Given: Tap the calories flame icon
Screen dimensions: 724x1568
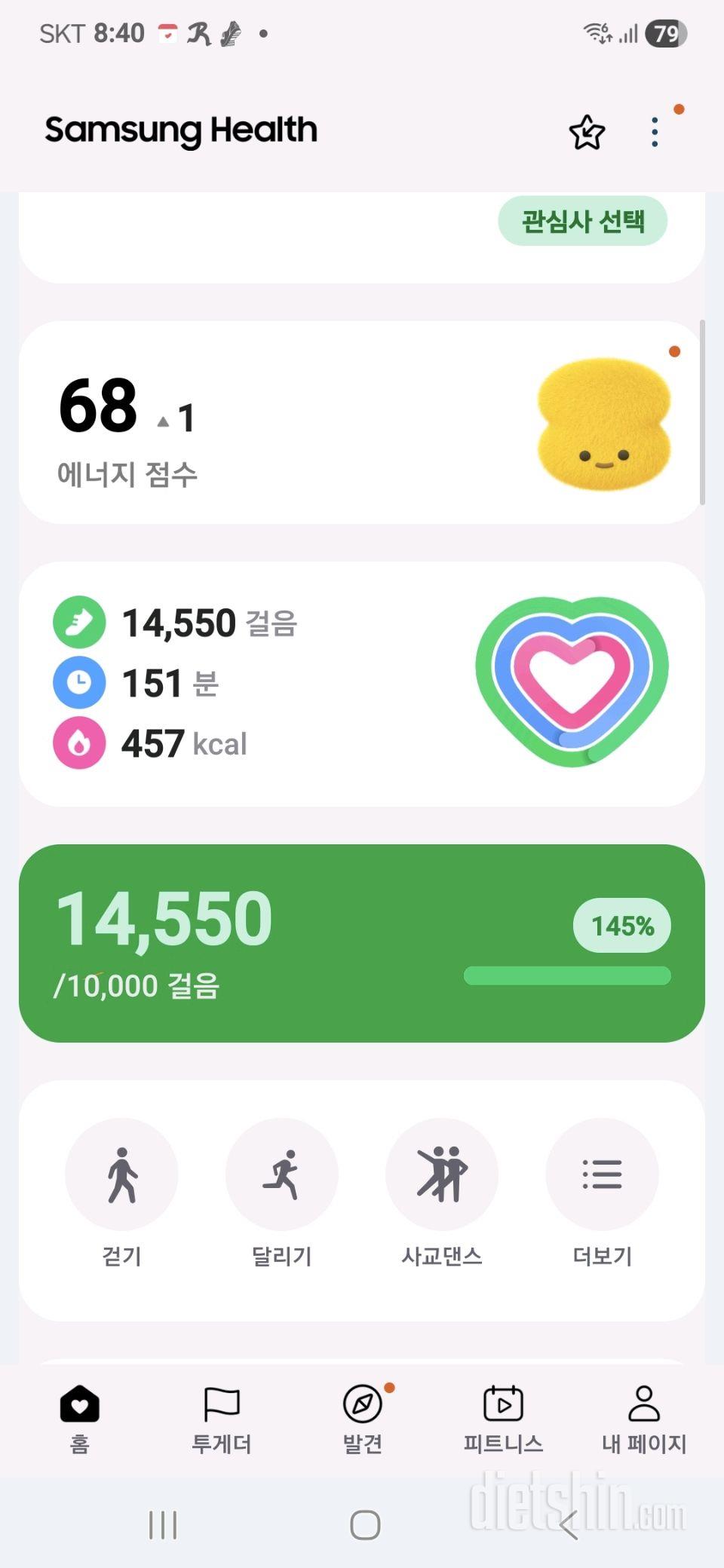Looking at the screenshot, I should [x=78, y=744].
